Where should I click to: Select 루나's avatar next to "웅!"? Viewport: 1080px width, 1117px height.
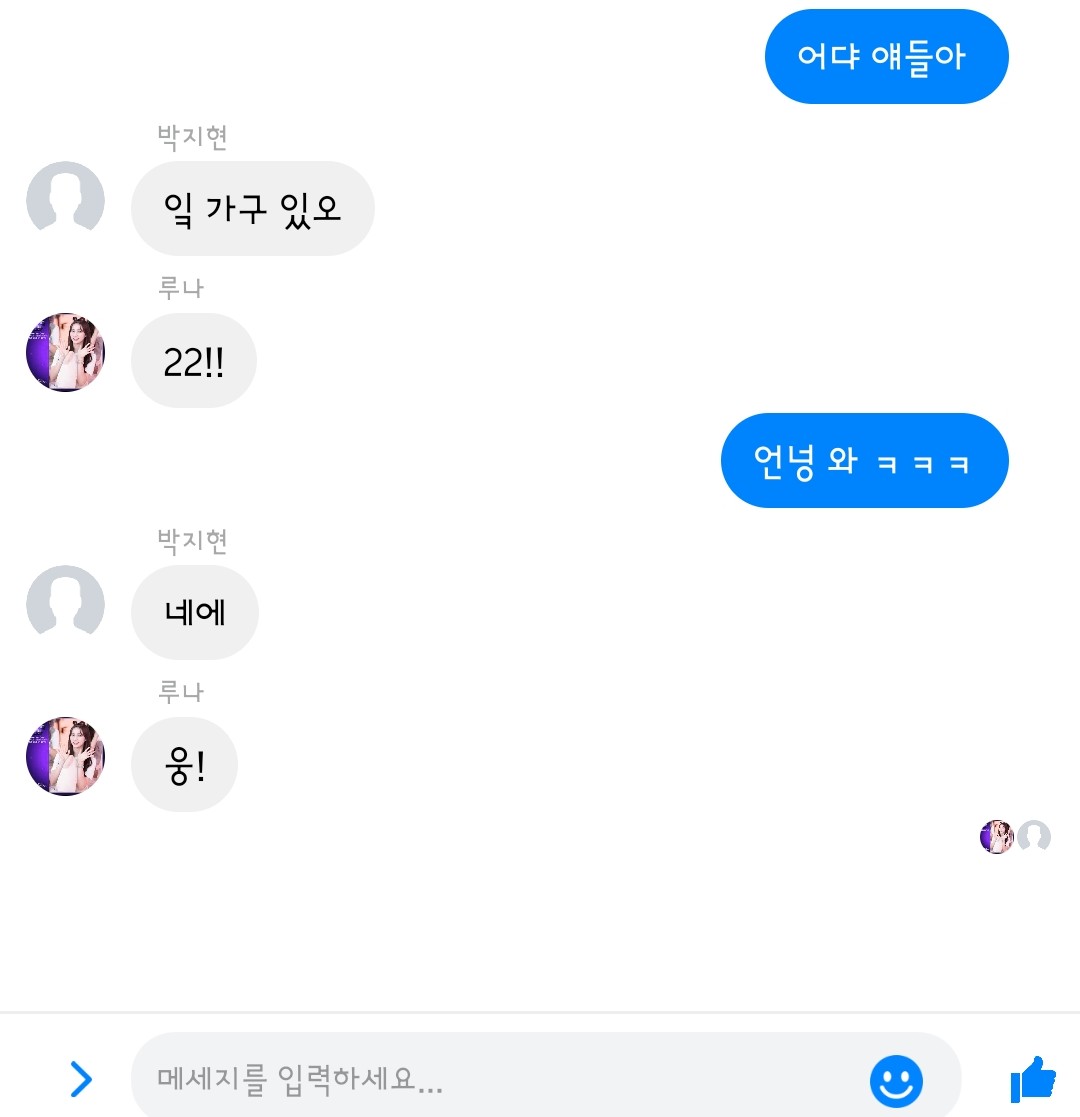(x=65, y=756)
